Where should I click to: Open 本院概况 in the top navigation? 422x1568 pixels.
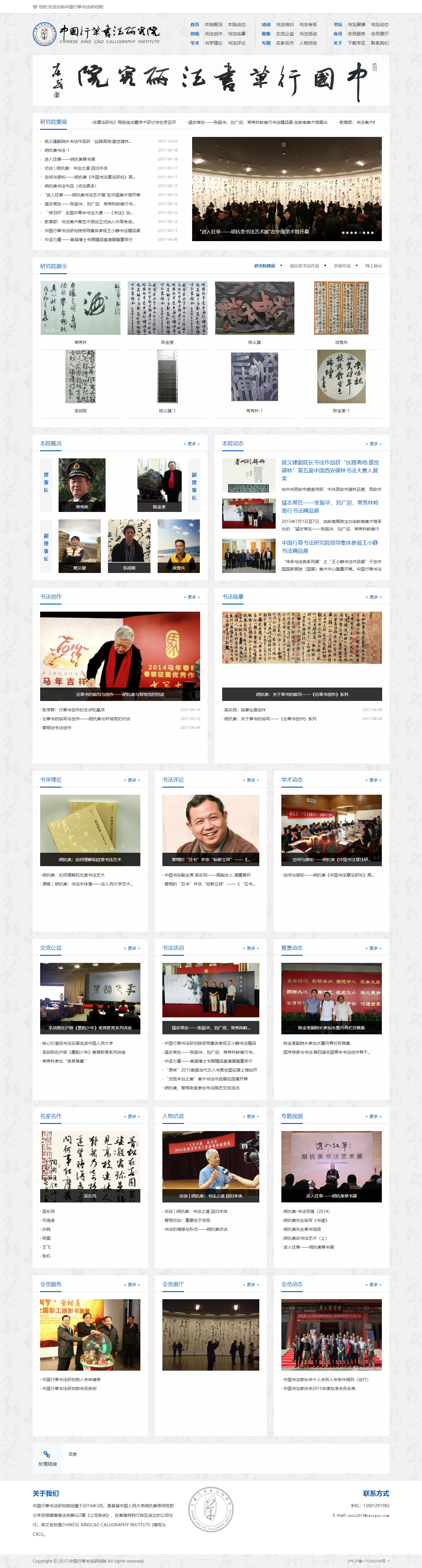pyautogui.click(x=214, y=25)
